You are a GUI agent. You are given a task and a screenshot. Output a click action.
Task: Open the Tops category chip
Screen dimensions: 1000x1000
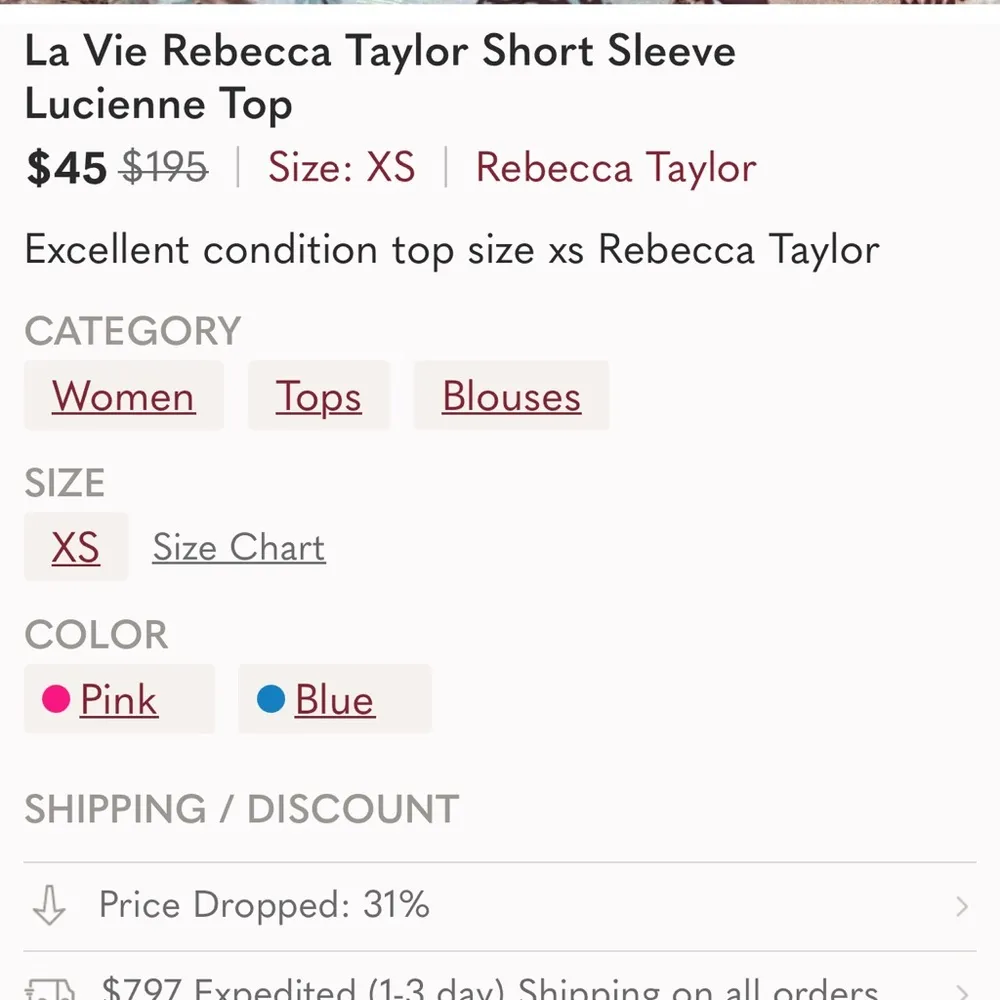click(318, 397)
